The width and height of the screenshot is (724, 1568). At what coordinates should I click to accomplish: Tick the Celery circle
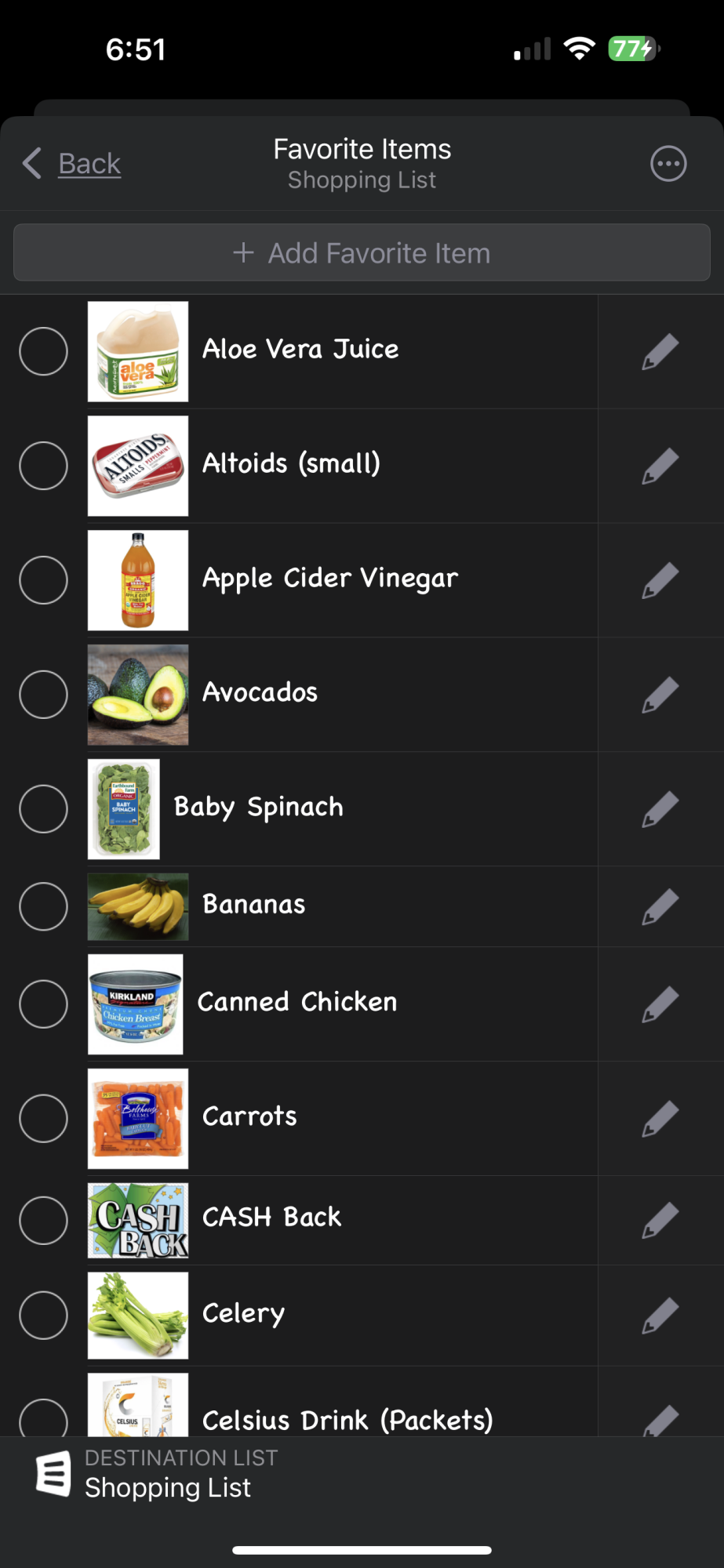point(43,1316)
